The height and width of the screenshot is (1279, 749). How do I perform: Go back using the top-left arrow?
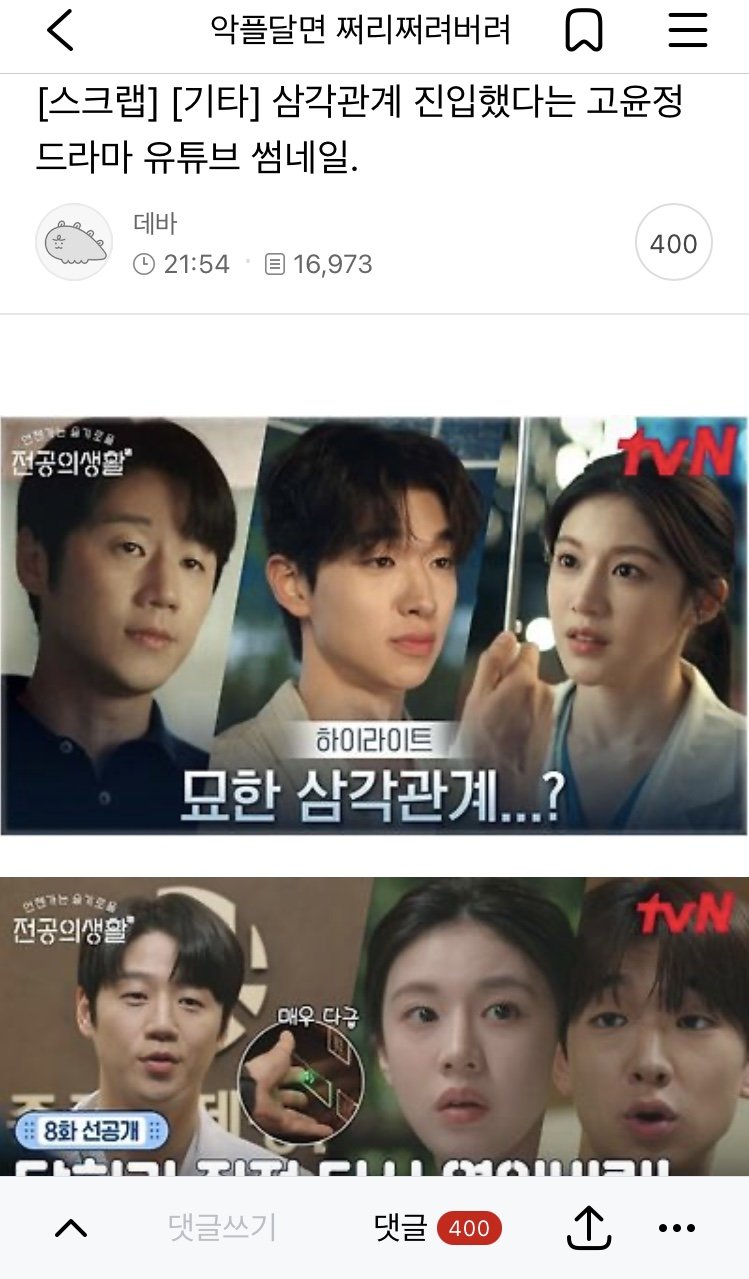click(x=60, y=31)
